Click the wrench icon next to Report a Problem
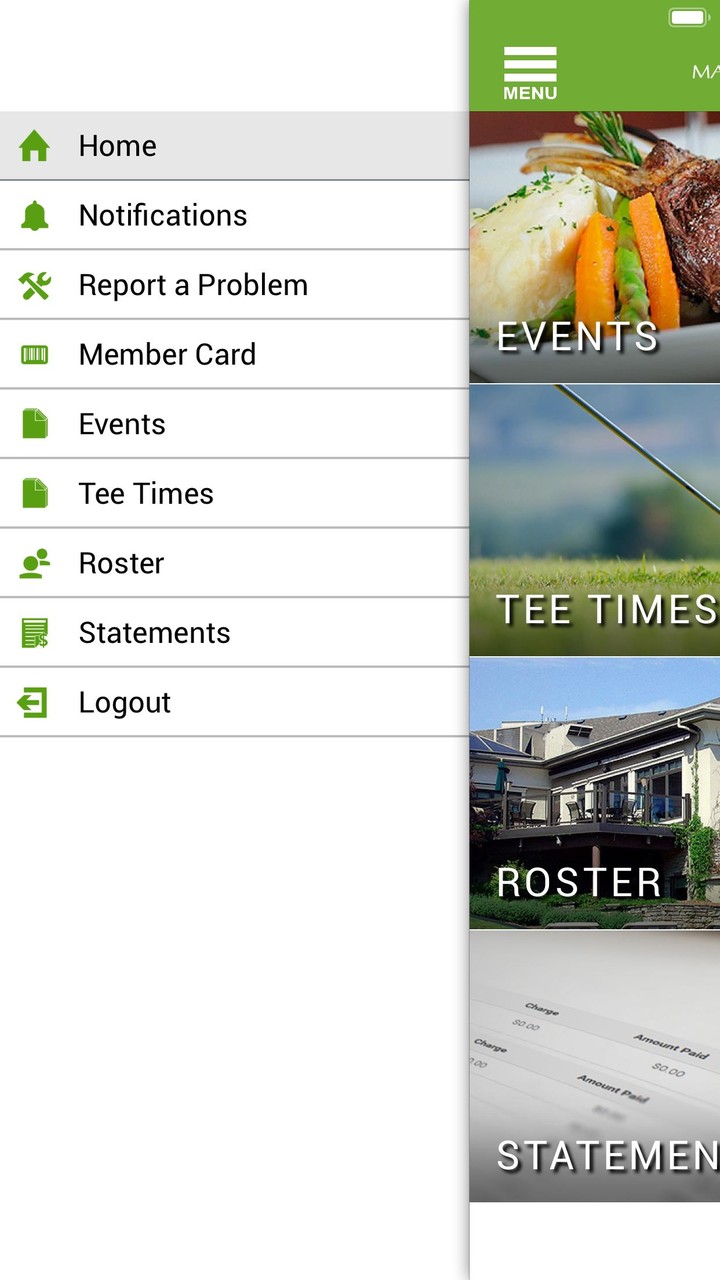Image resolution: width=720 pixels, height=1280 pixels. (35, 284)
